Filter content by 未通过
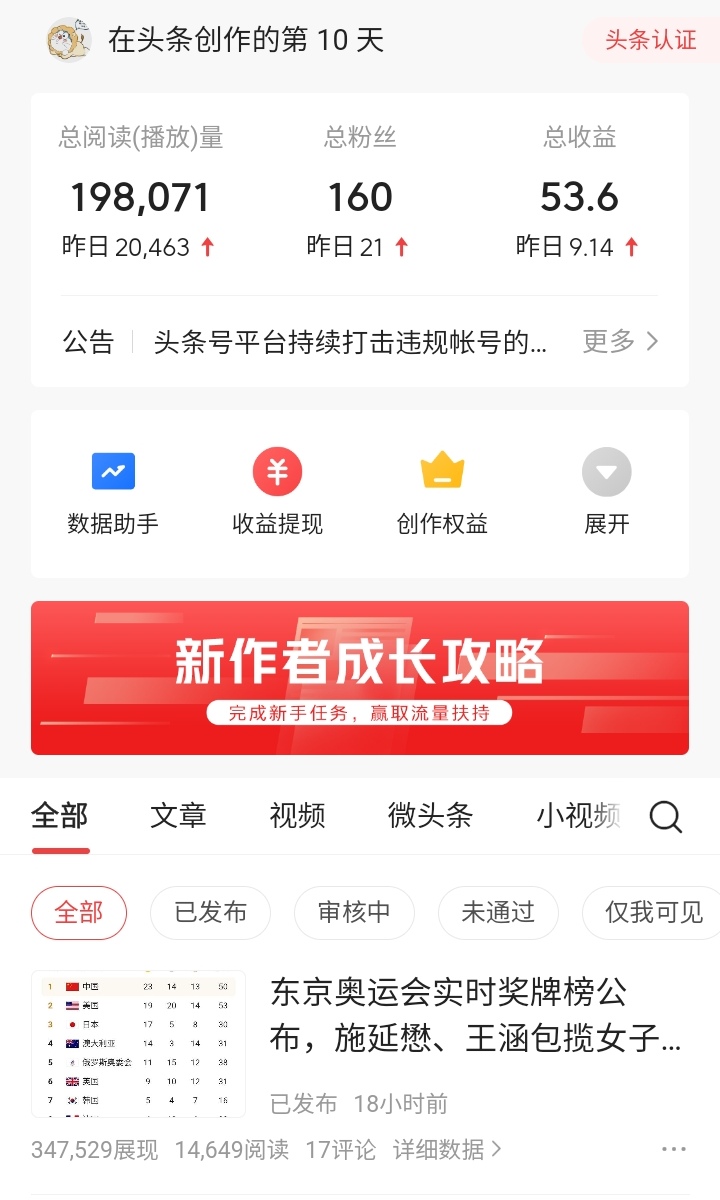This screenshot has width=720, height=1200. [x=498, y=913]
